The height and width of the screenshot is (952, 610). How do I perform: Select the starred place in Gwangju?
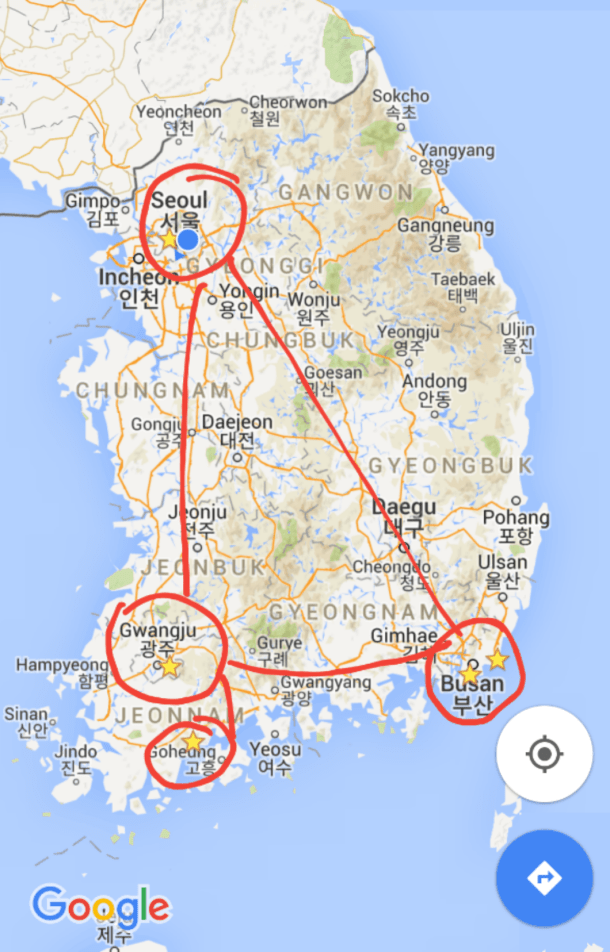pyautogui.click(x=170, y=666)
